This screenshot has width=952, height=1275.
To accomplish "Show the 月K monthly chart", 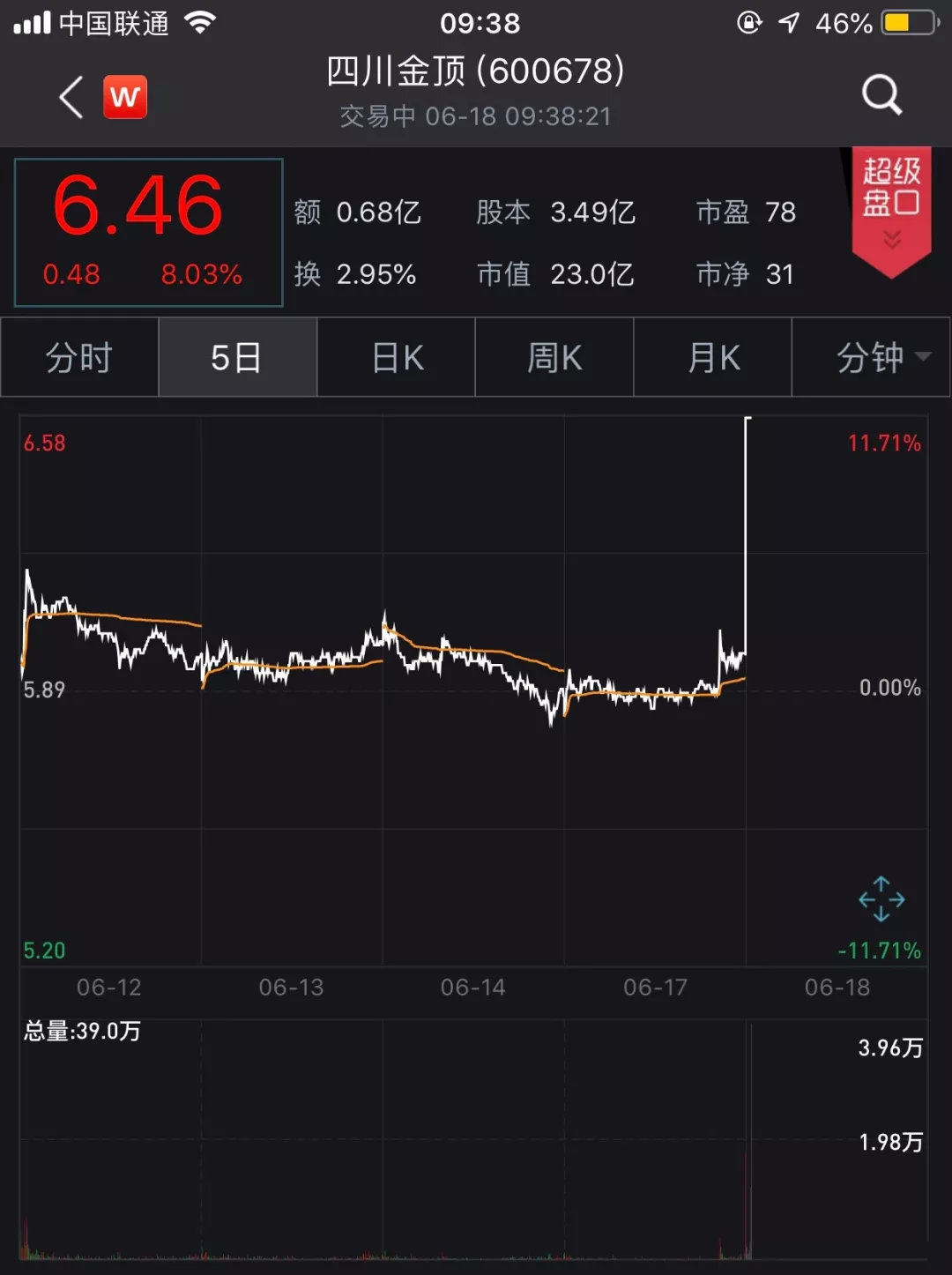I will pos(713,358).
